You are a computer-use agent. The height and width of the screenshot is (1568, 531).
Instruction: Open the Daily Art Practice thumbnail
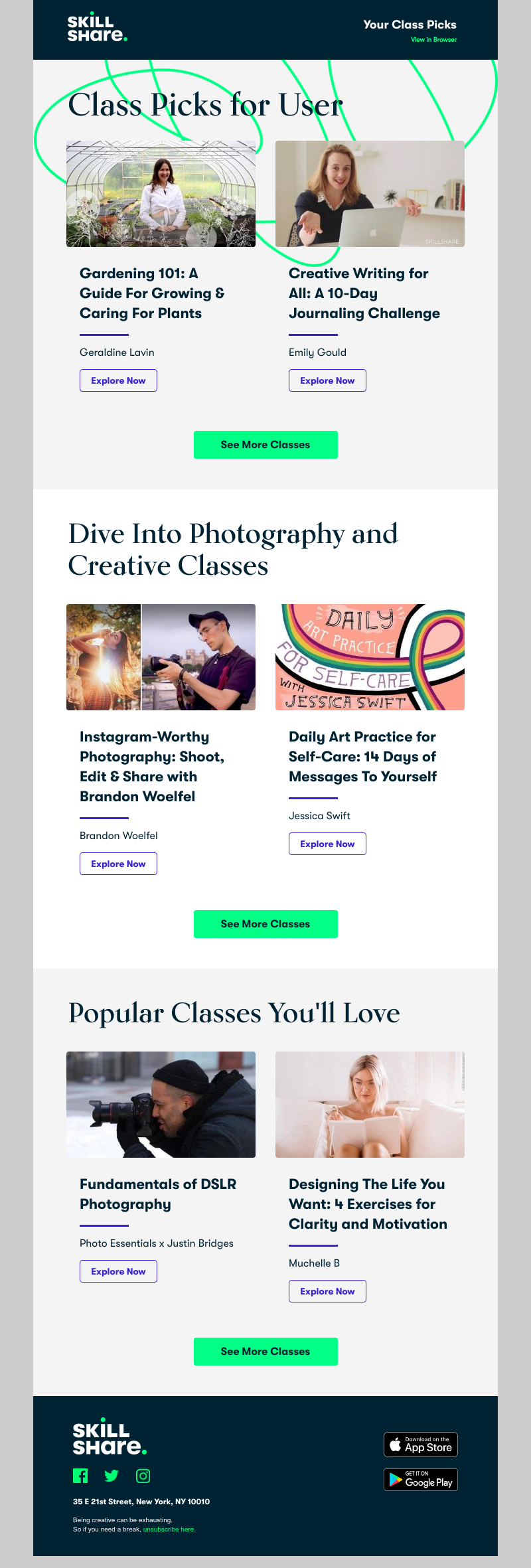(x=370, y=657)
